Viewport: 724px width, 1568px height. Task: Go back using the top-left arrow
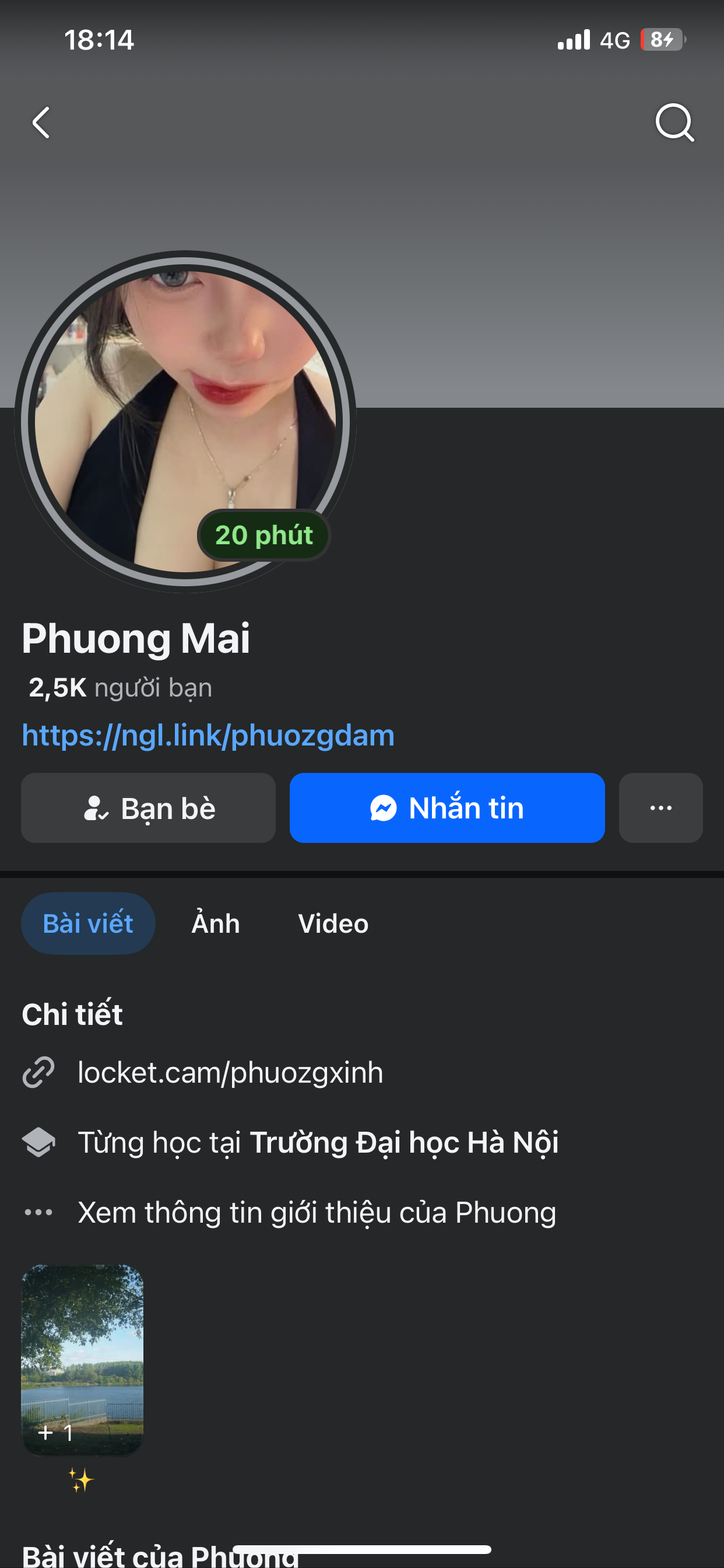point(41,123)
